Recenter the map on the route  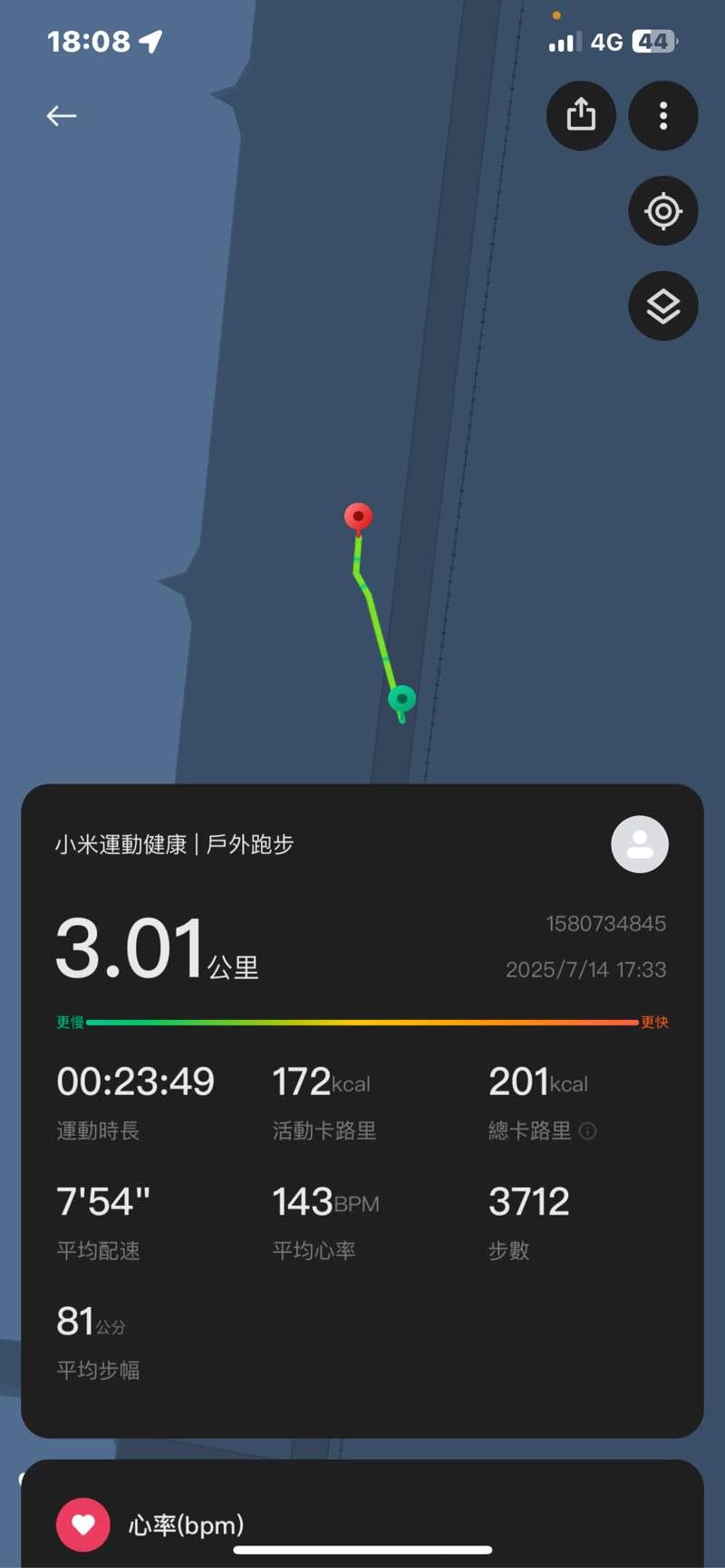click(663, 211)
